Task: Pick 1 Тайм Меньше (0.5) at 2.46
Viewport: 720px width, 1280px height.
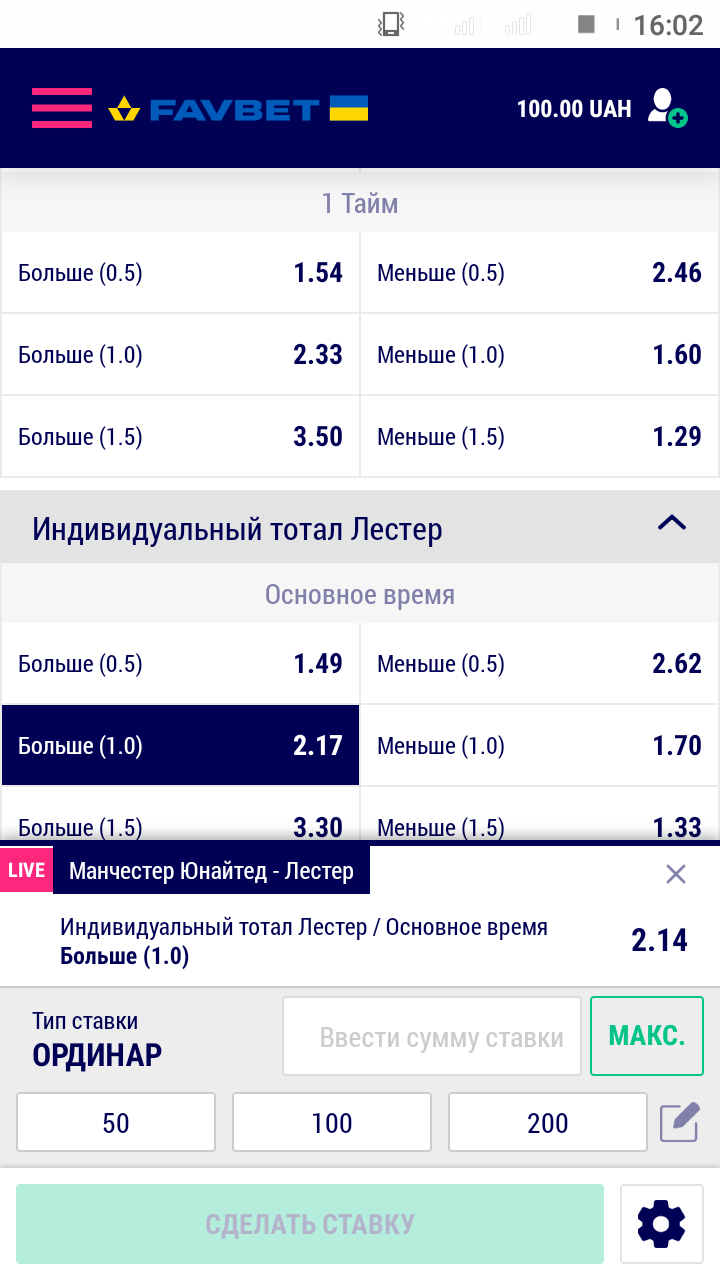Action: point(539,273)
